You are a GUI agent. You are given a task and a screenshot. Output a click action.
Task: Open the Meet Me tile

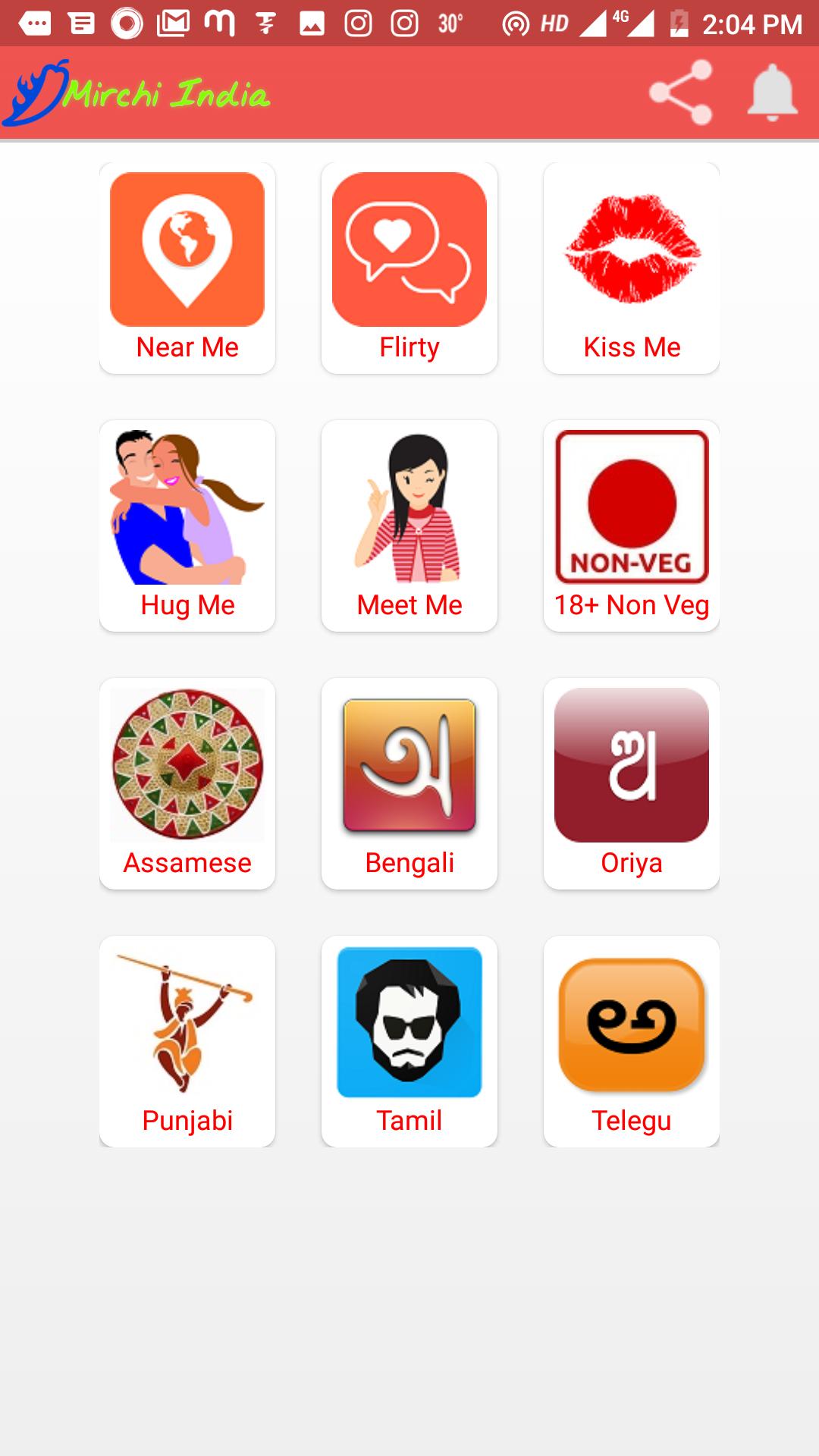(409, 526)
